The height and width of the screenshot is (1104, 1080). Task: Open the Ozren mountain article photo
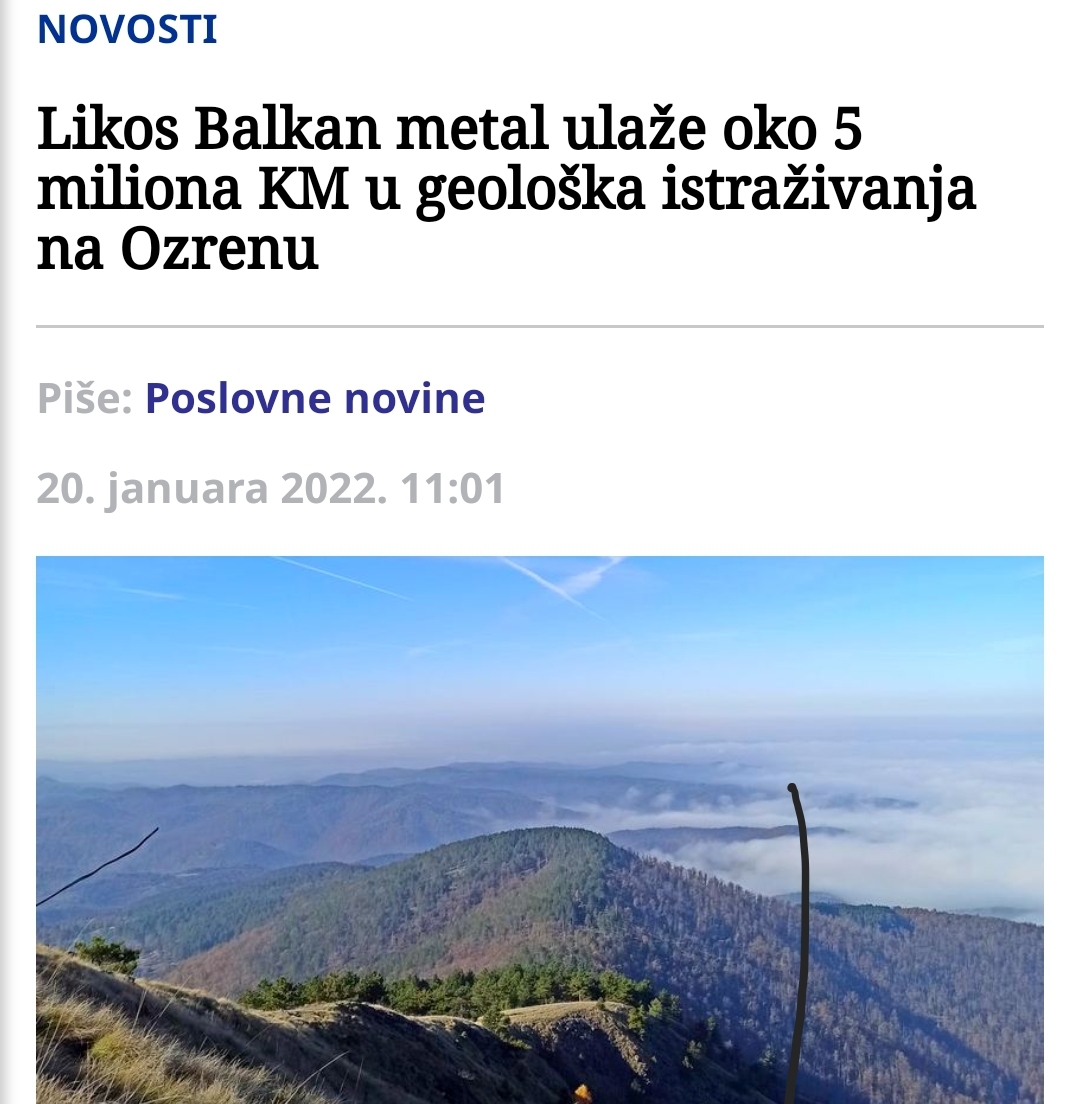click(x=540, y=830)
